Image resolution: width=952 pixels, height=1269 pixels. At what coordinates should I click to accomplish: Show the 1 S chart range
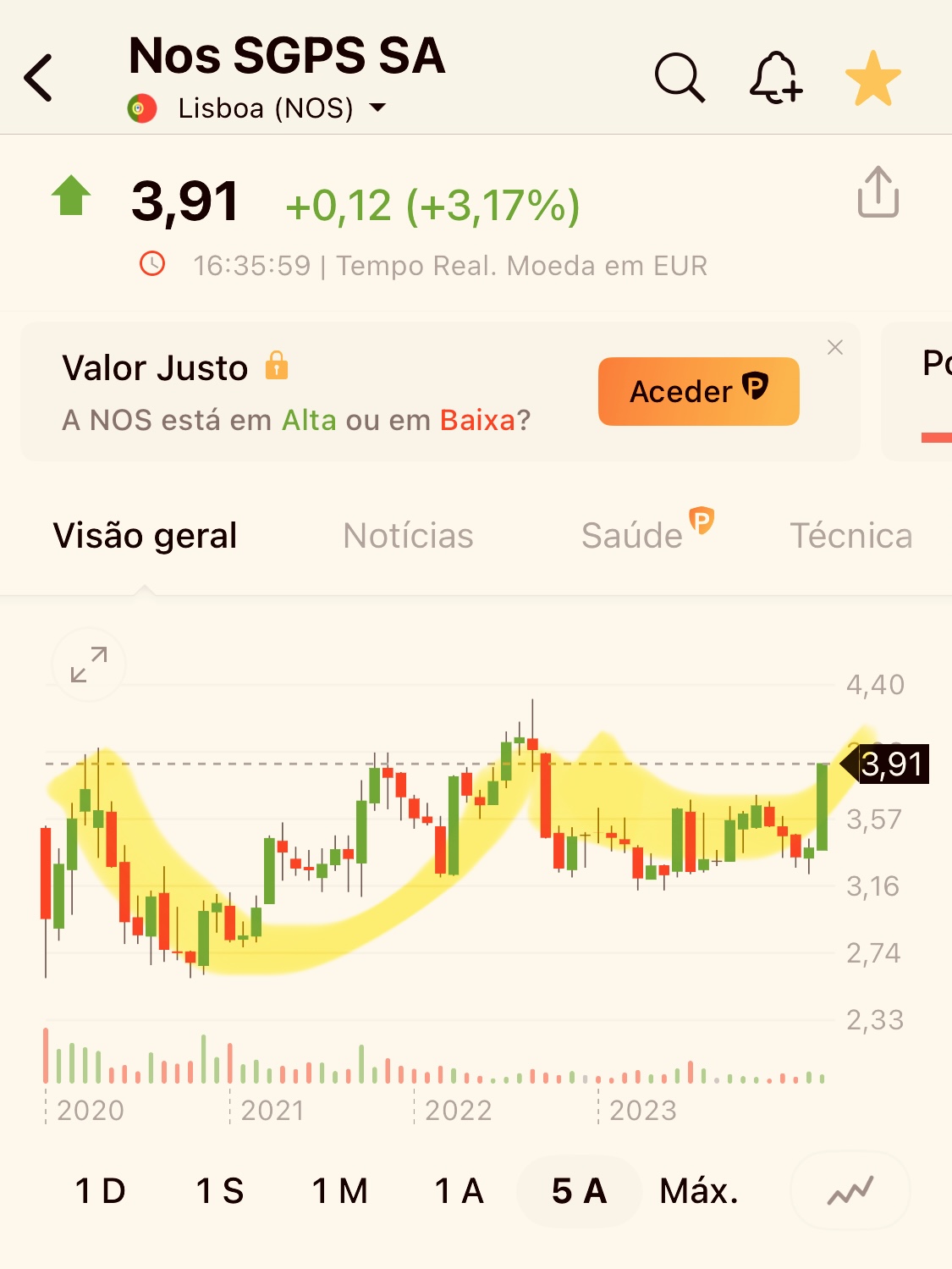click(x=219, y=1191)
